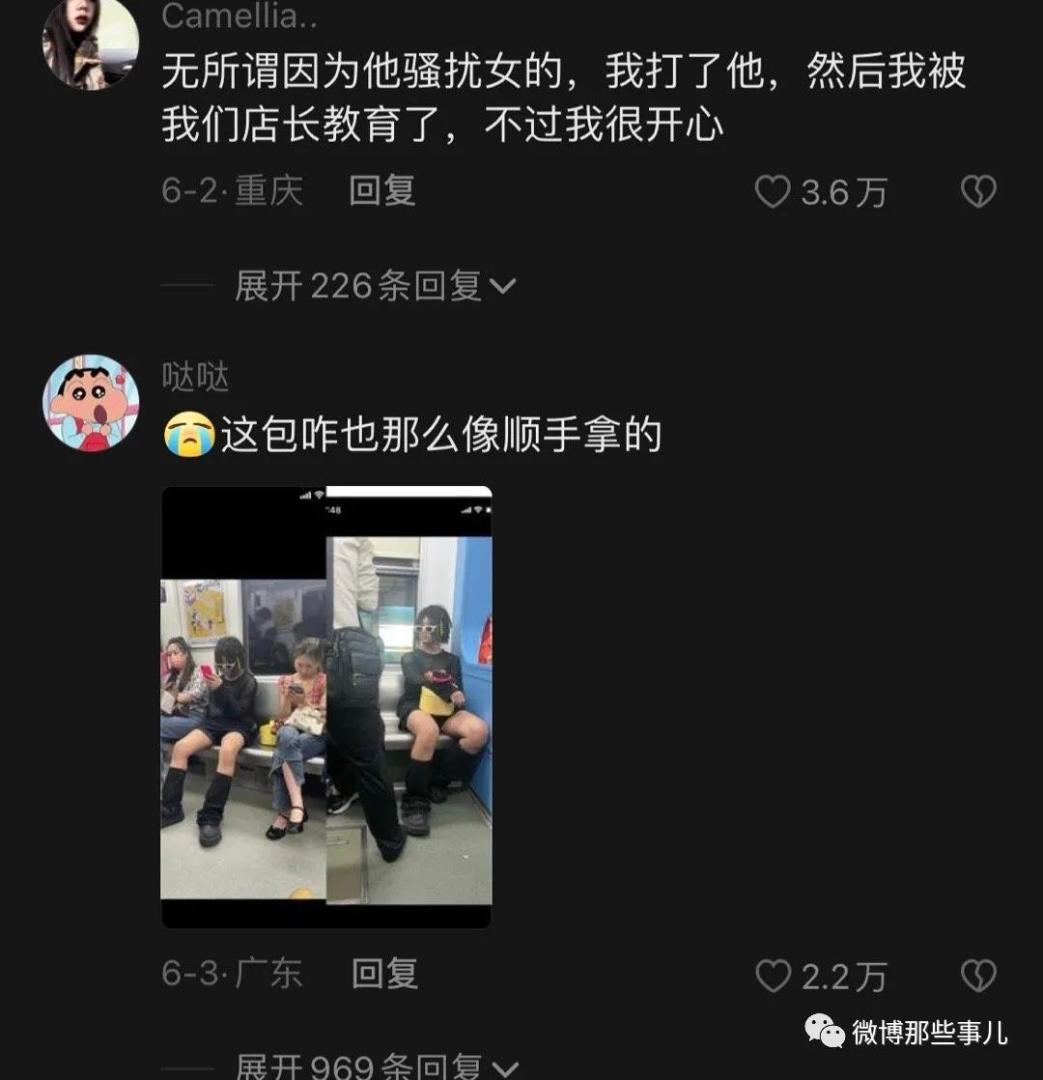
Task: Open the subway photo in 哒哒's comment
Action: tap(326, 706)
